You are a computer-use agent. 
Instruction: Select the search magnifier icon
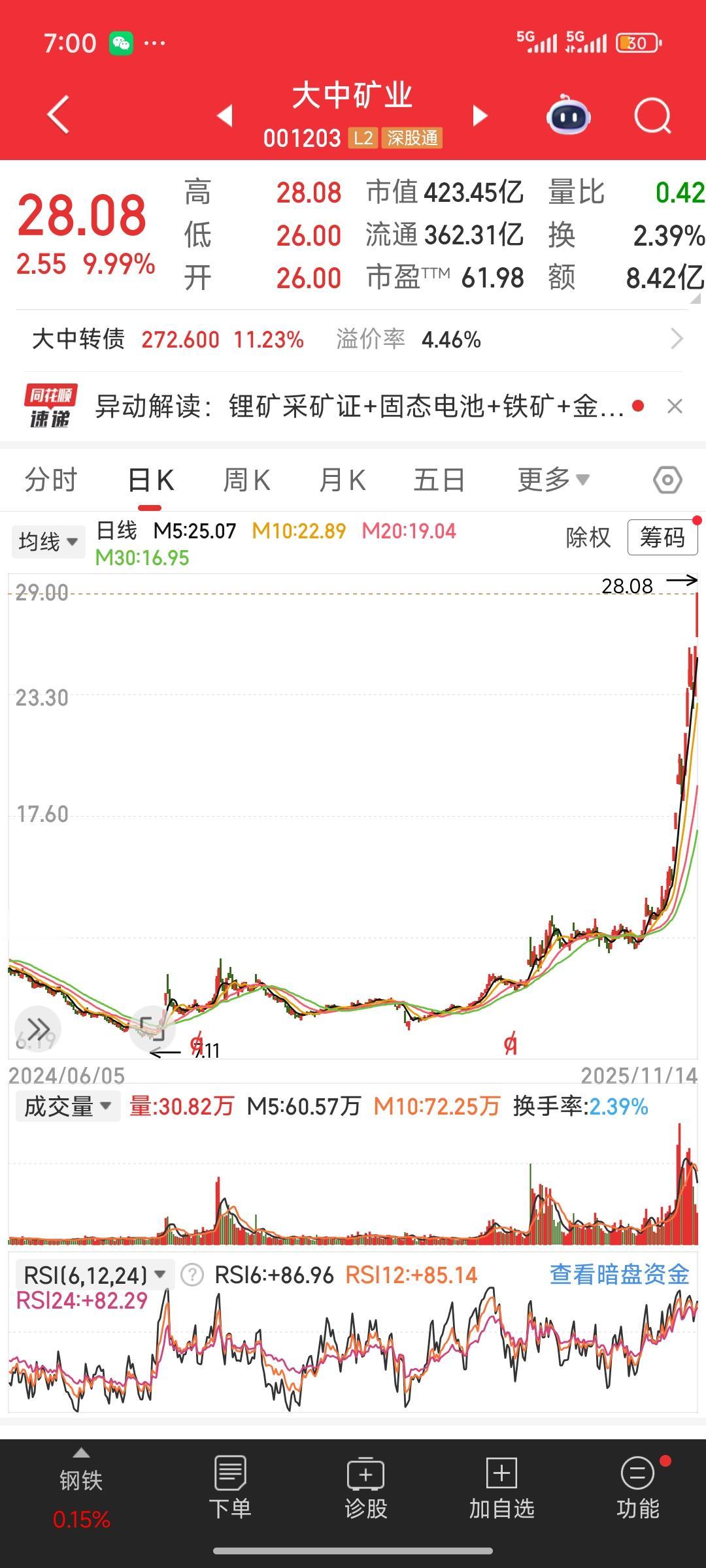pyautogui.click(x=651, y=114)
